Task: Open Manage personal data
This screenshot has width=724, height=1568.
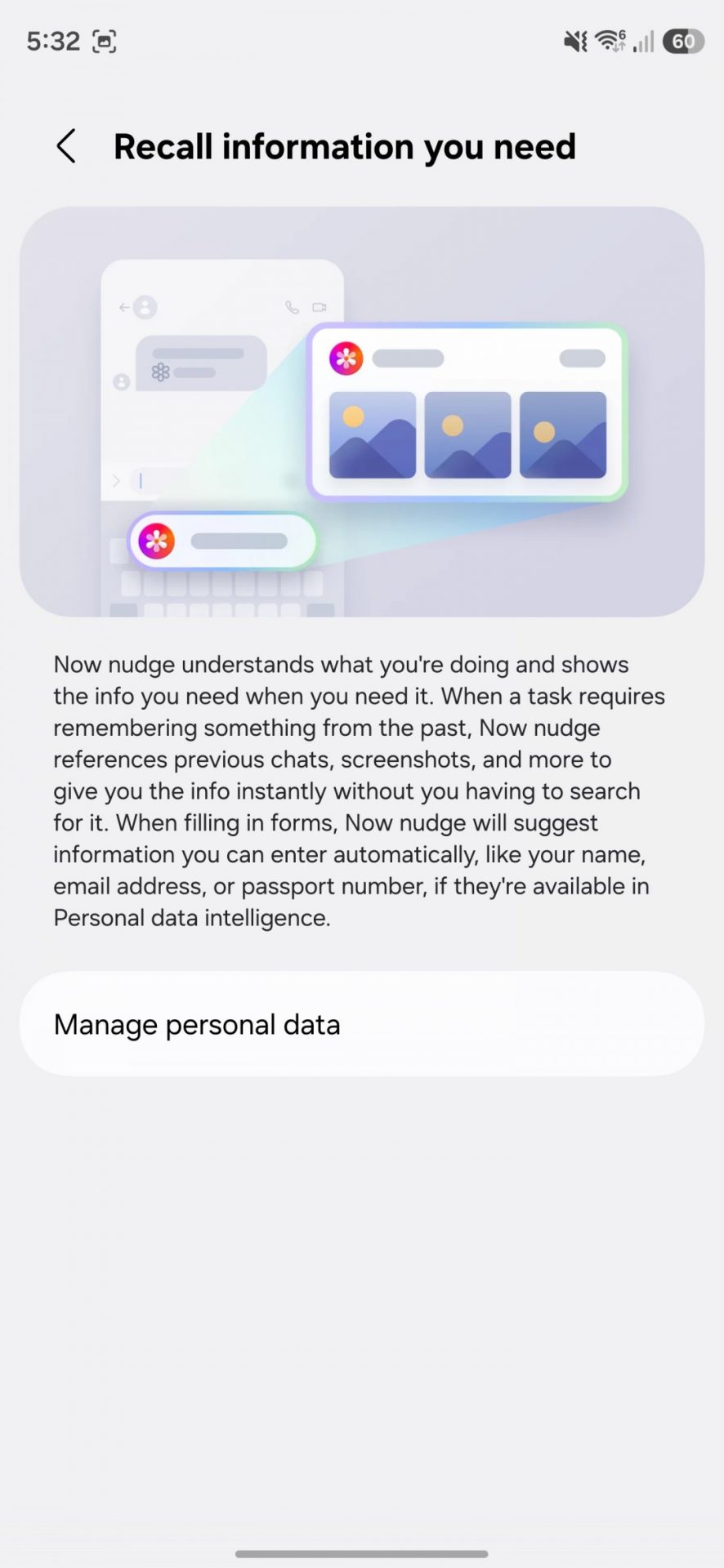Action: tap(361, 1024)
